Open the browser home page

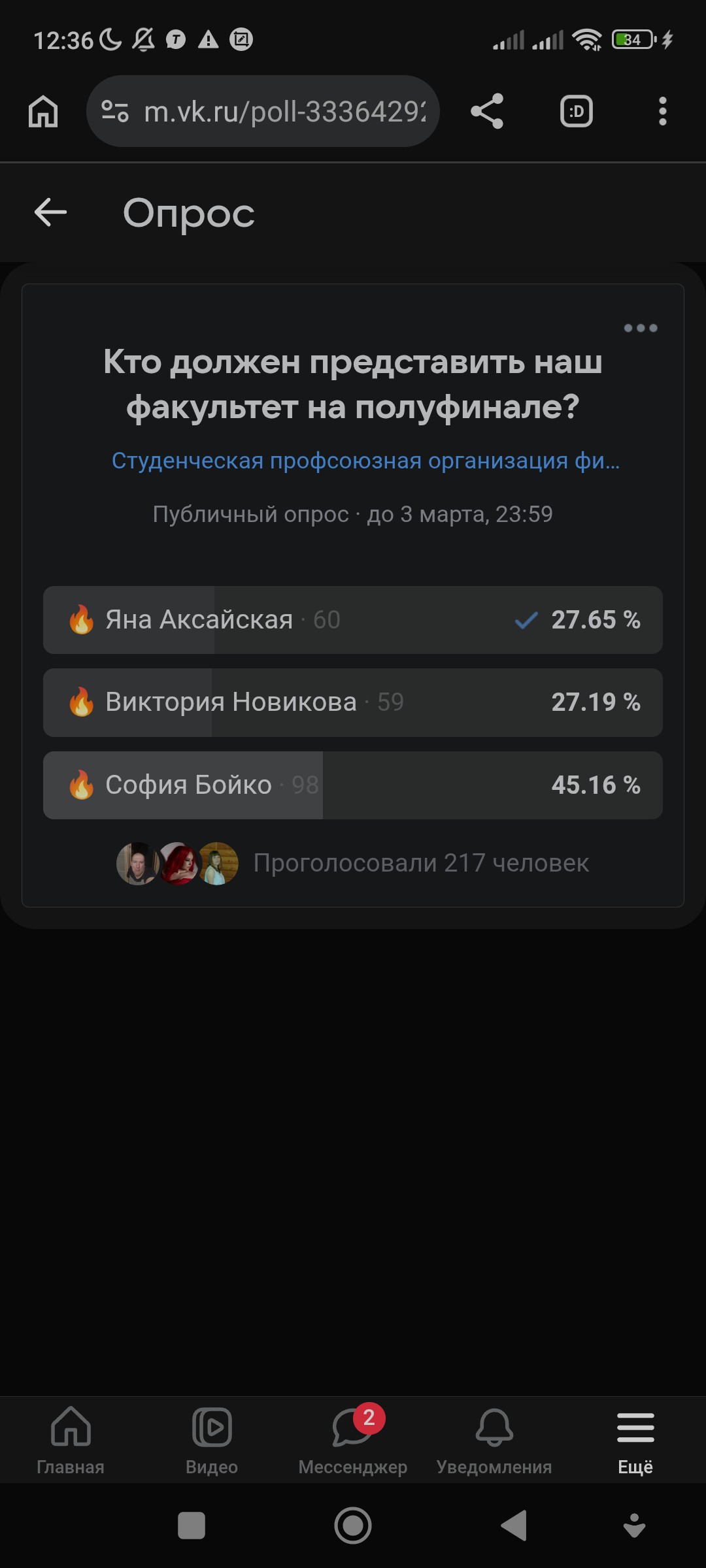click(43, 111)
